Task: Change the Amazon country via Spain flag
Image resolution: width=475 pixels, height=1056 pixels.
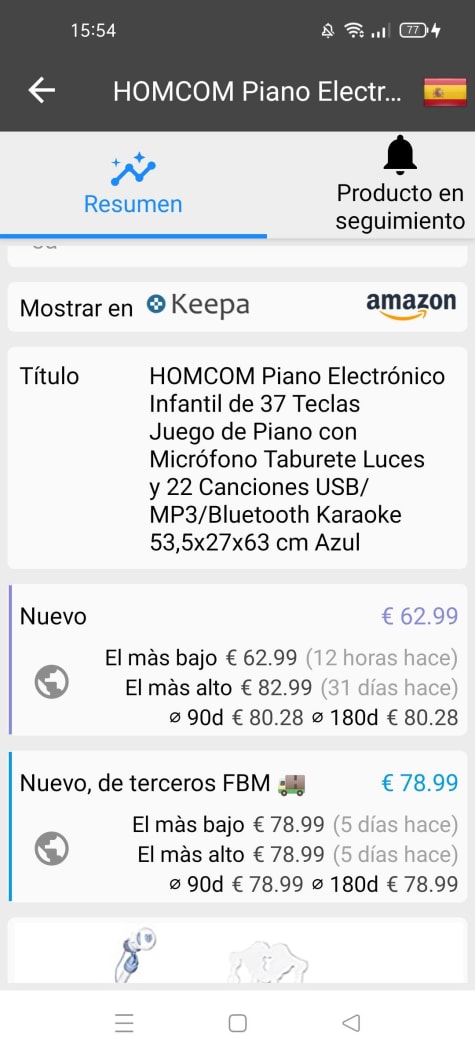Action: pos(445,92)
